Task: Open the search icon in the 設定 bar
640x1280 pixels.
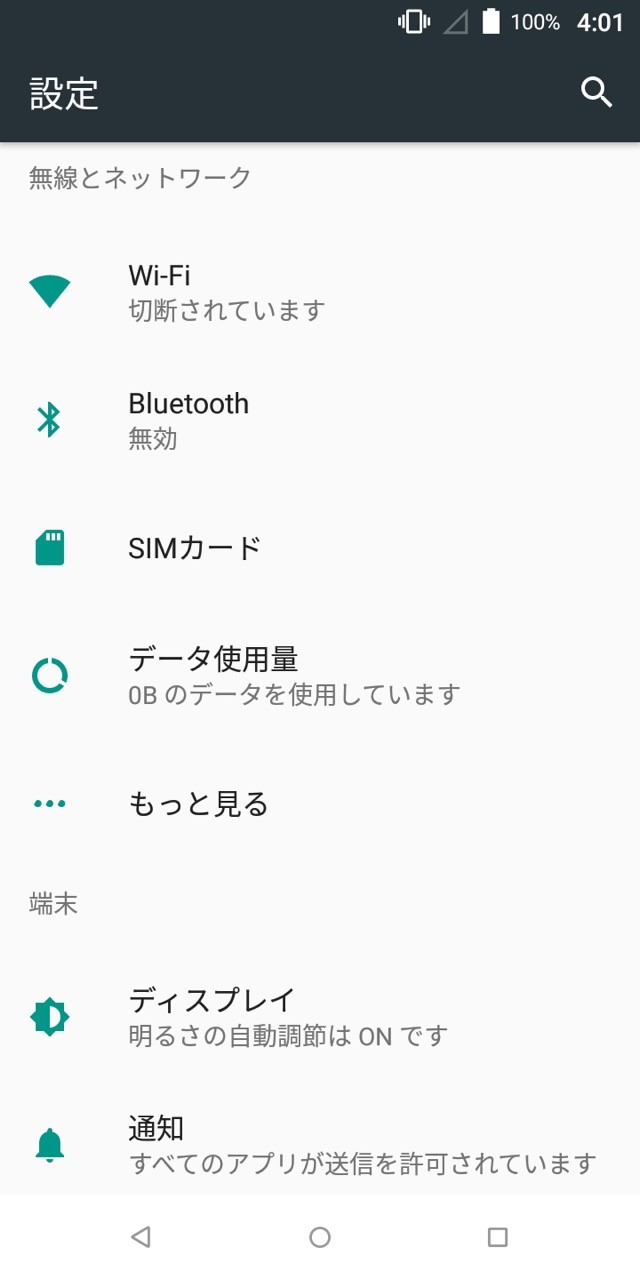Action: tap(597, 92)
